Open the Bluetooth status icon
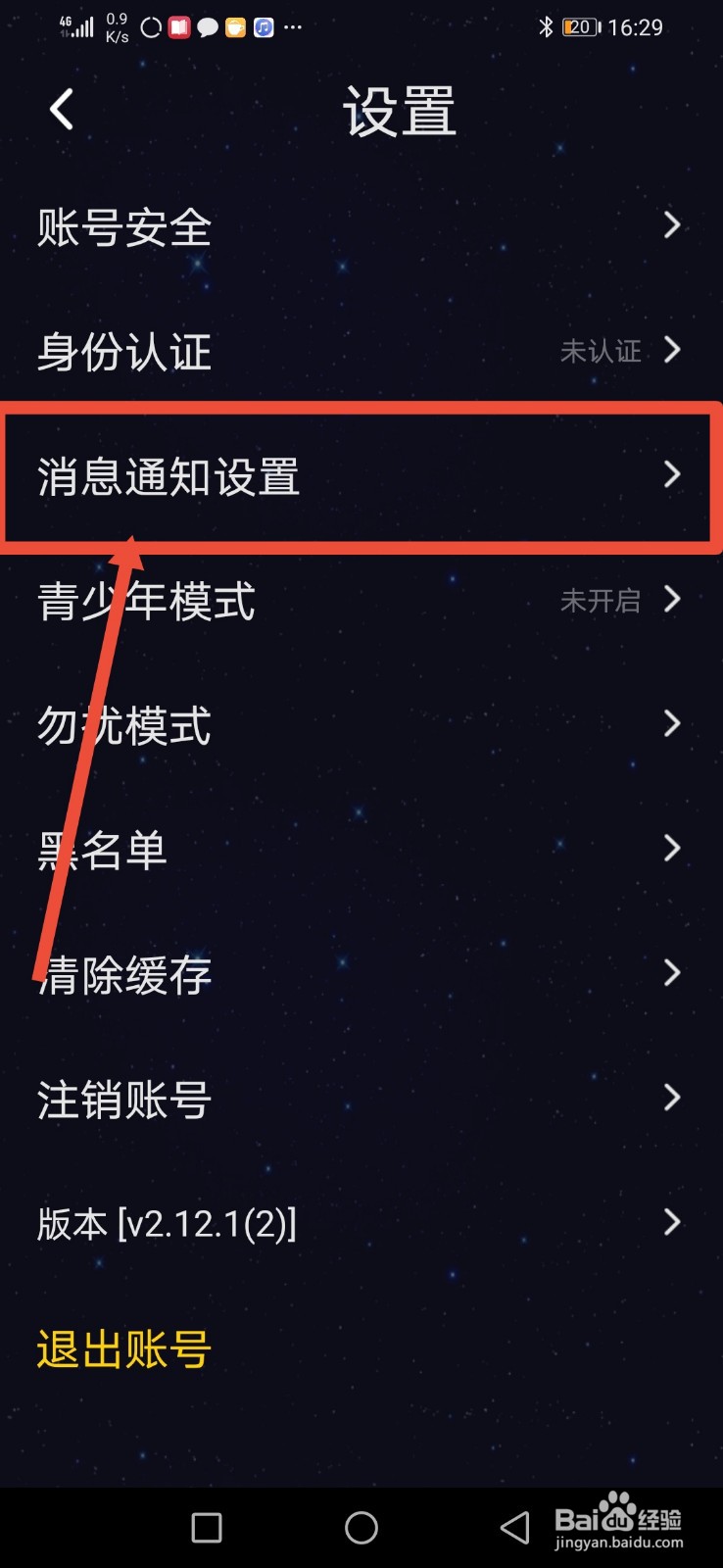The width and height of the screenshot is (723, 1568). 547,26
